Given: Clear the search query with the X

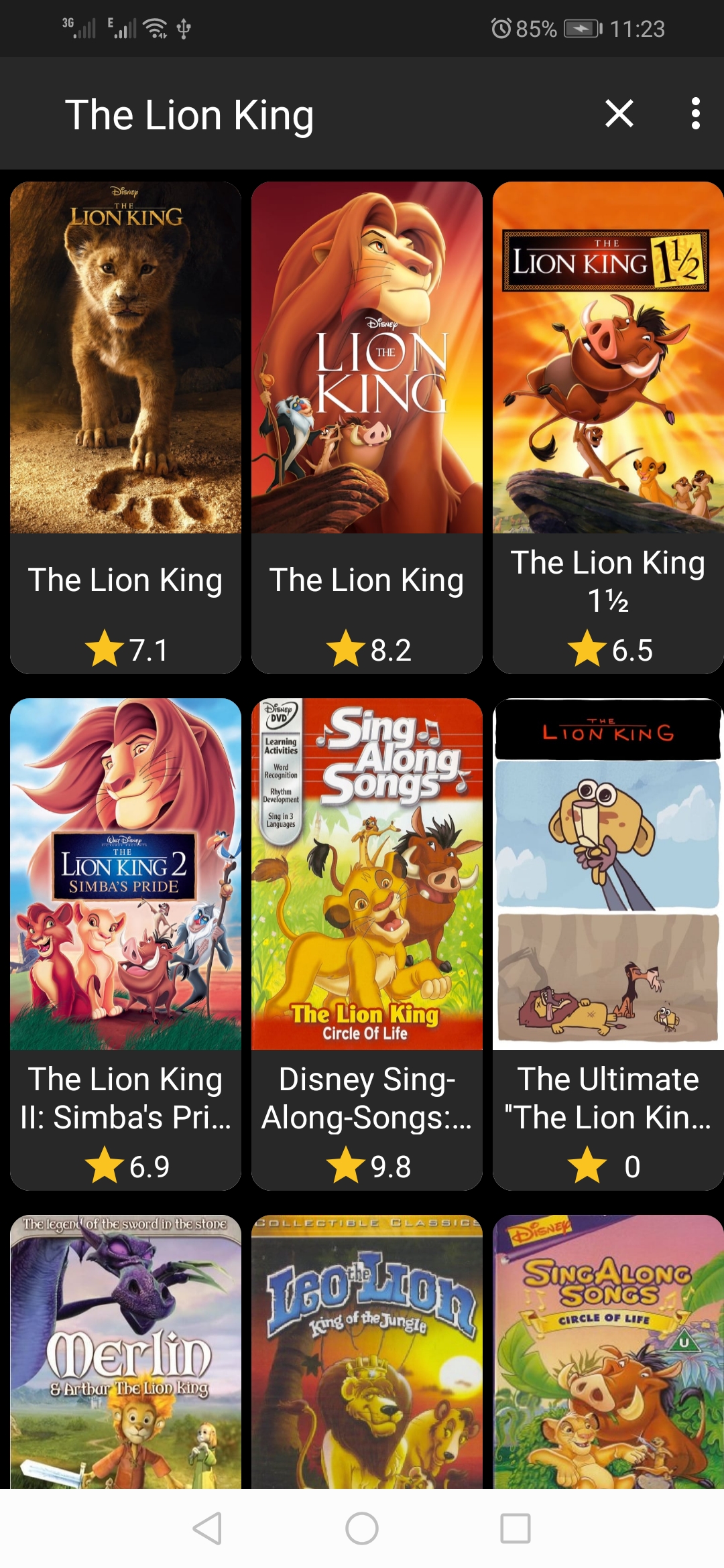Looking at the screenshot, I should click(x=619, y=113).
